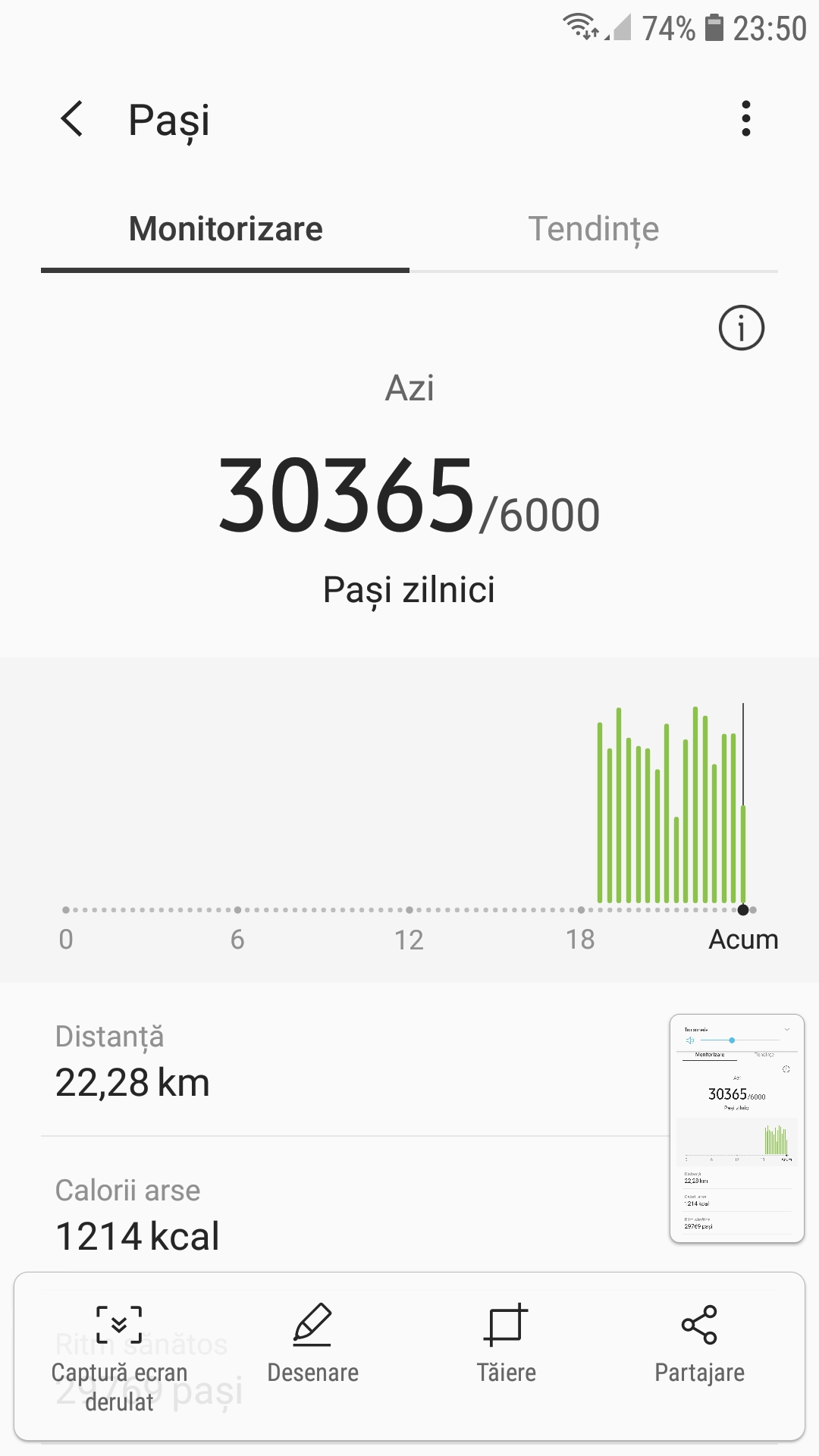Select the Monitorizare tab
Image resolution: width=819 pixels, height=1456 pixels.
coord(225,229)
